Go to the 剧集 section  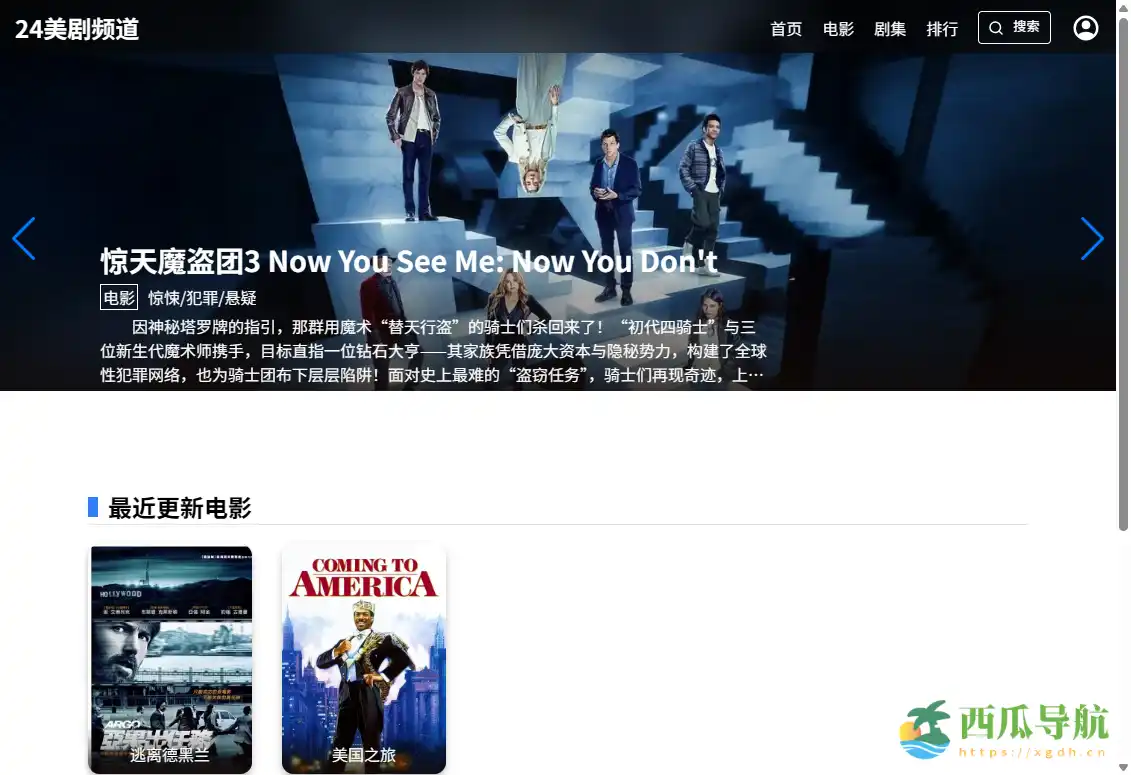tap(890, 29)
